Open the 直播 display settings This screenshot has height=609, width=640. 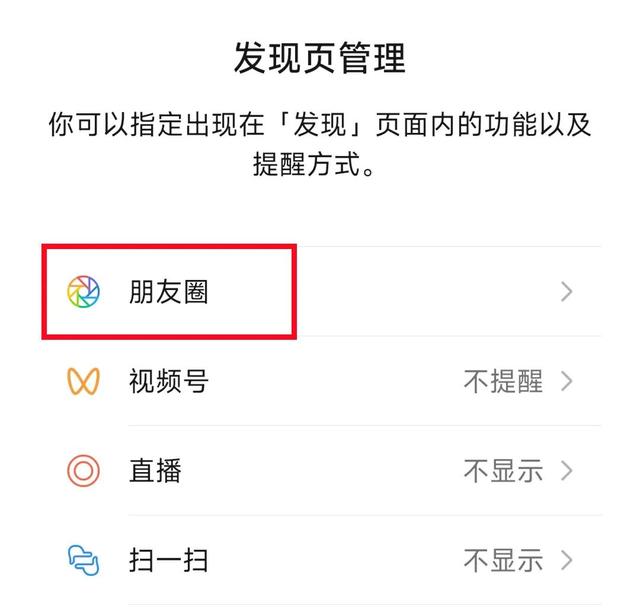click(320, 470)
